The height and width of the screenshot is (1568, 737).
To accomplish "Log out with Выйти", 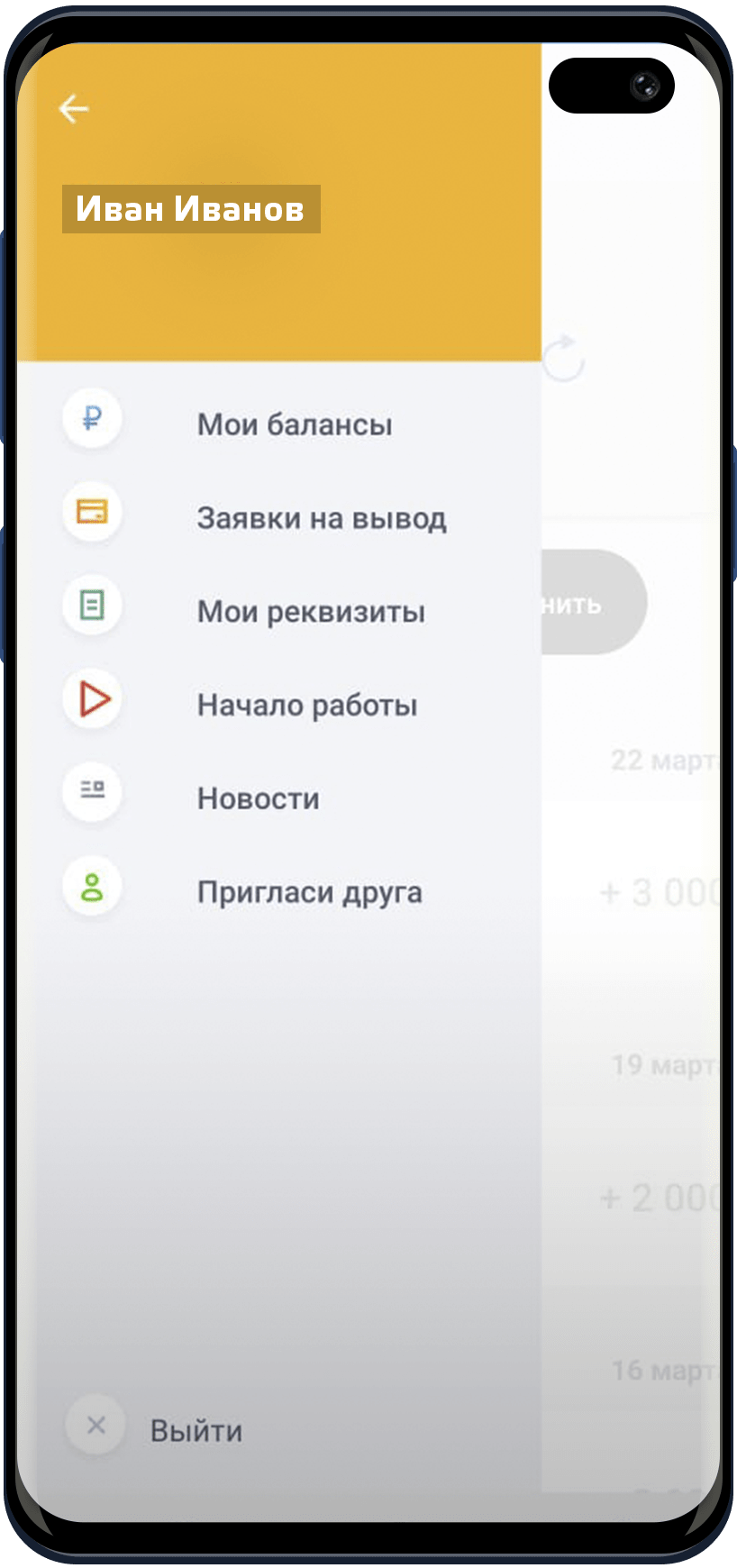I will (195, 1430).
